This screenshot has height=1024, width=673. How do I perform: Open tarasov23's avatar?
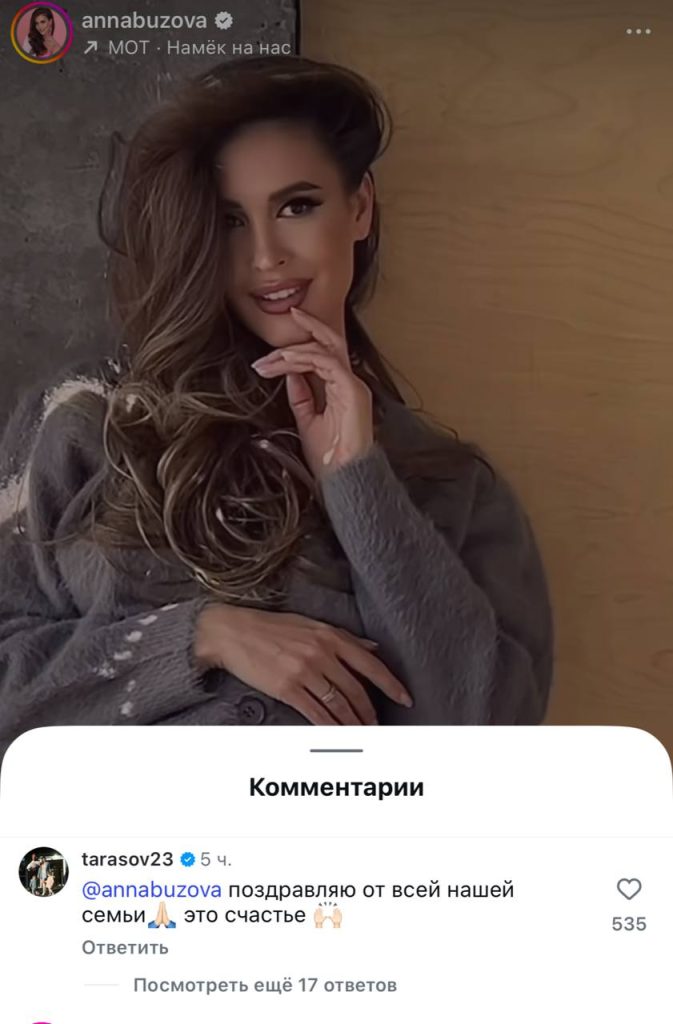pyautogui.click(x=43, y=871)
